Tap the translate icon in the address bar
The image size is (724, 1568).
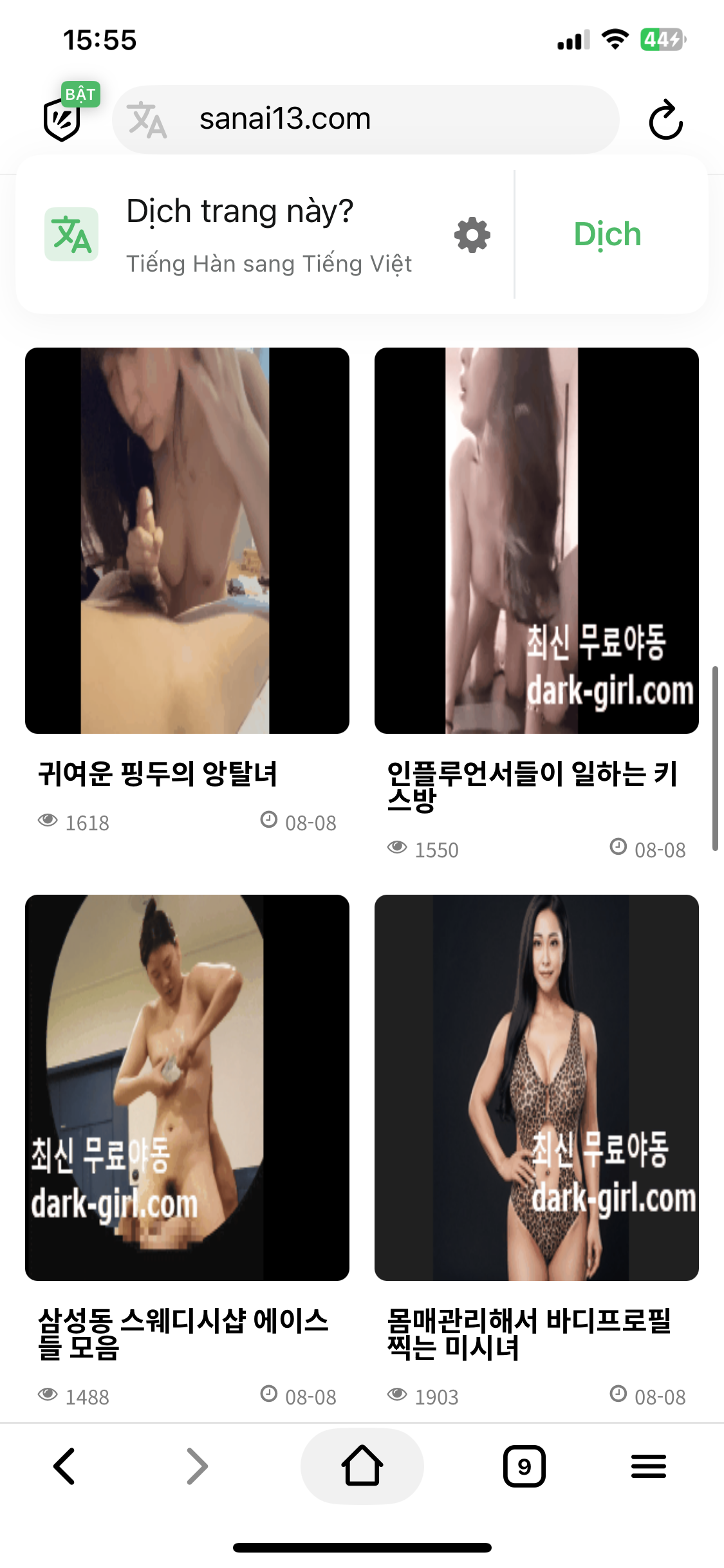(147, 120)
